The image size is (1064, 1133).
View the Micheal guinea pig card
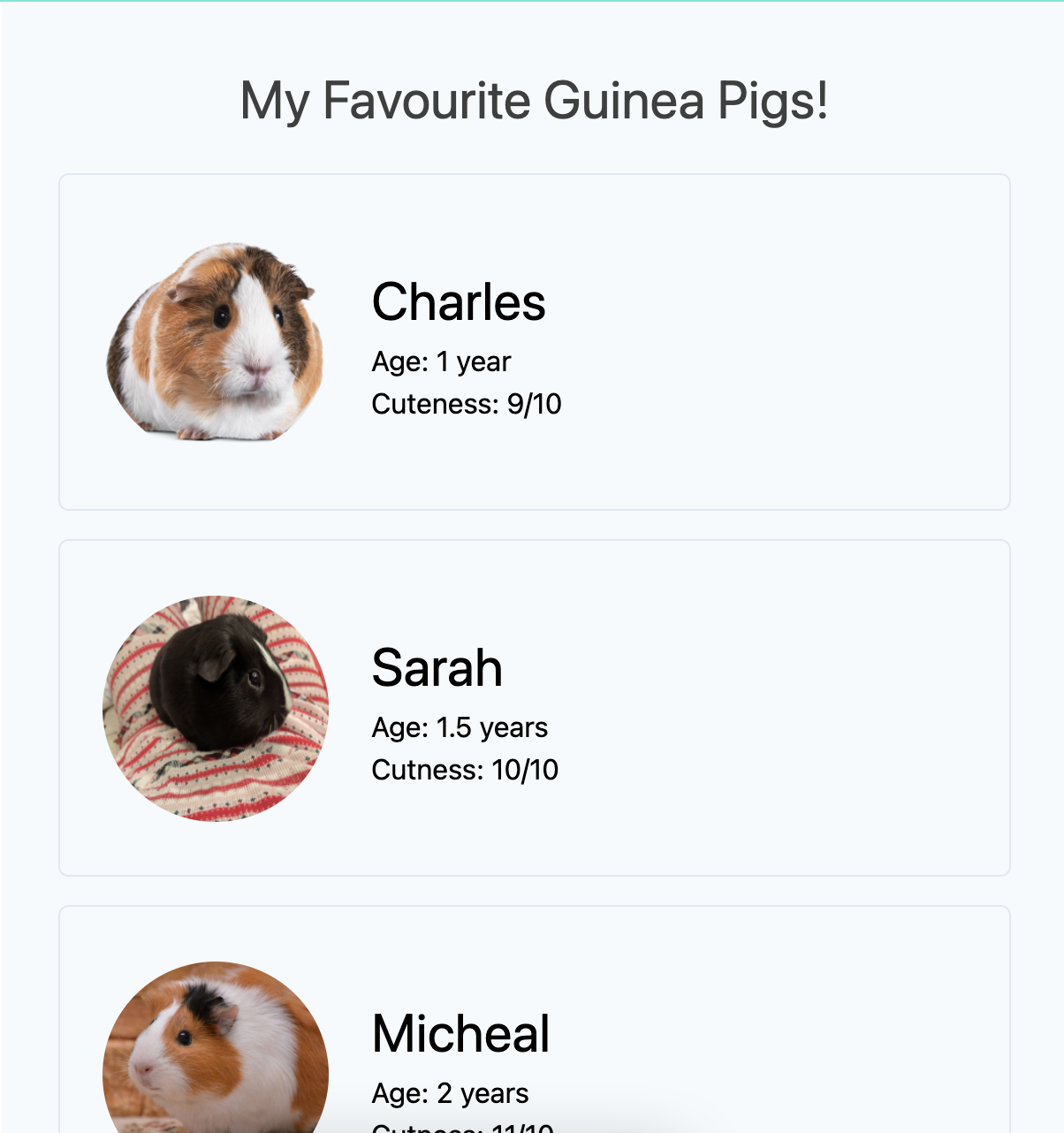(x=534, y=1019)
